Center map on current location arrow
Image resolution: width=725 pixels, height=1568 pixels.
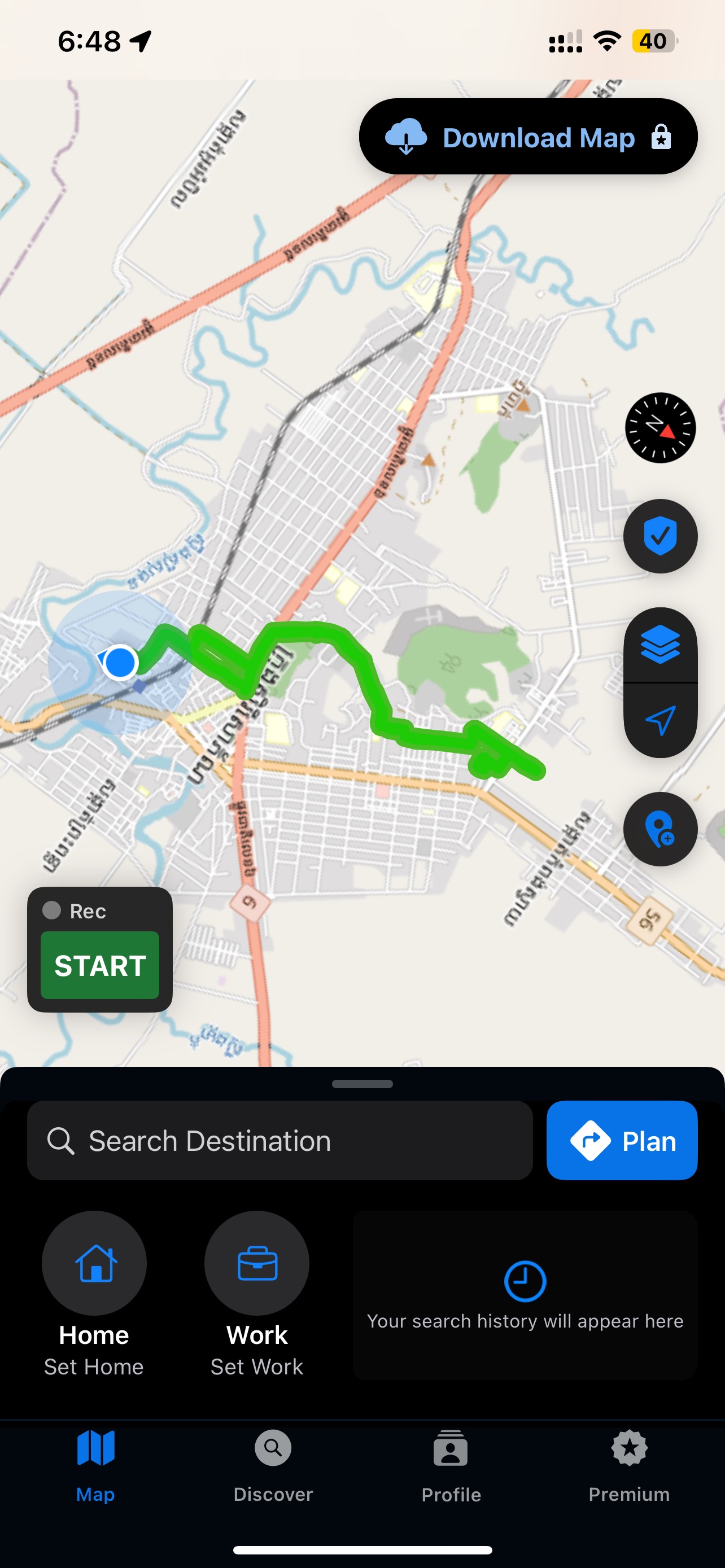[660, 721]
